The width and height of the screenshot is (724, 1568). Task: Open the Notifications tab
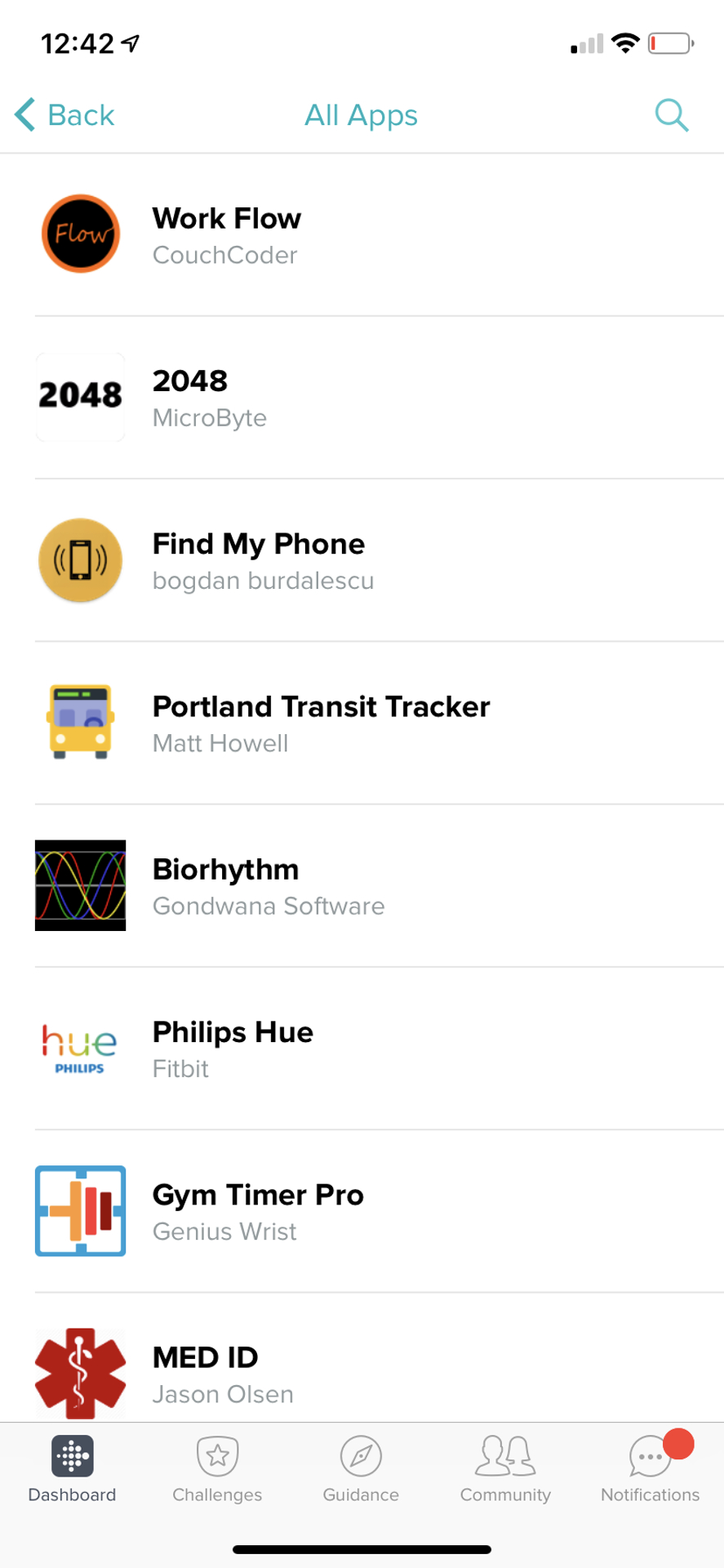click(x=649, y=1466)
